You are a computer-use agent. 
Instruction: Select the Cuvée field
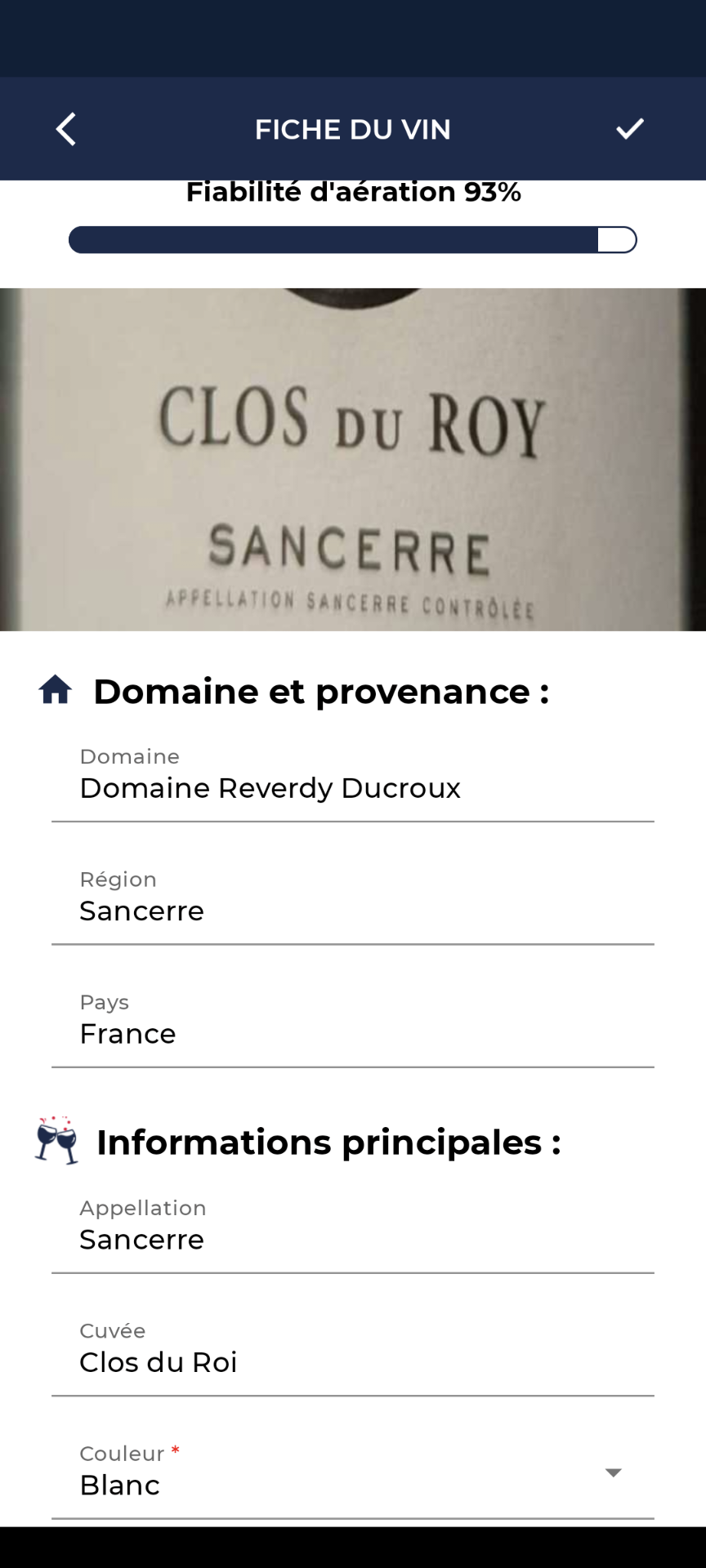point(351,1361)
